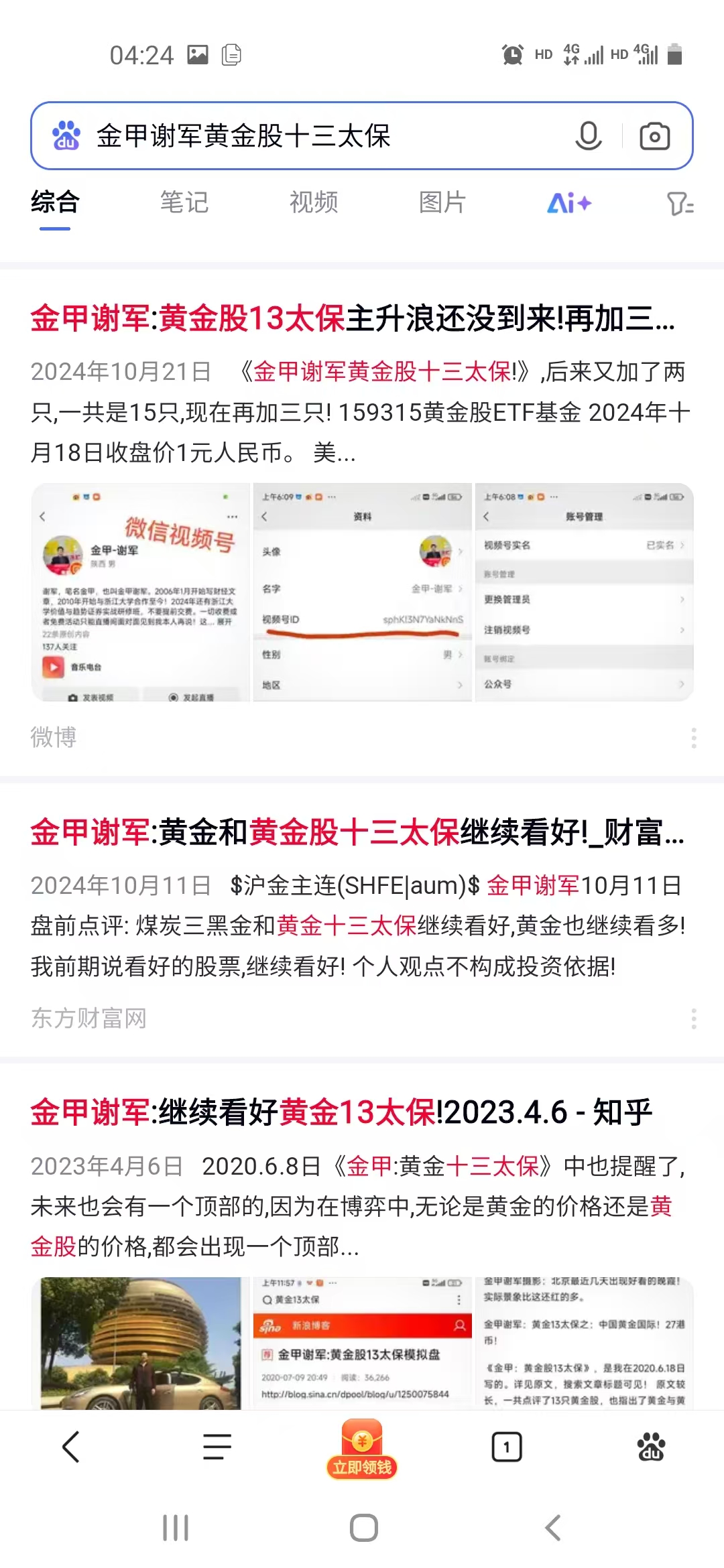Image resolution: width=724 pixels, height=1568 pixels.
Task: Switch to the 视频 tab
Action: (314, 202)
